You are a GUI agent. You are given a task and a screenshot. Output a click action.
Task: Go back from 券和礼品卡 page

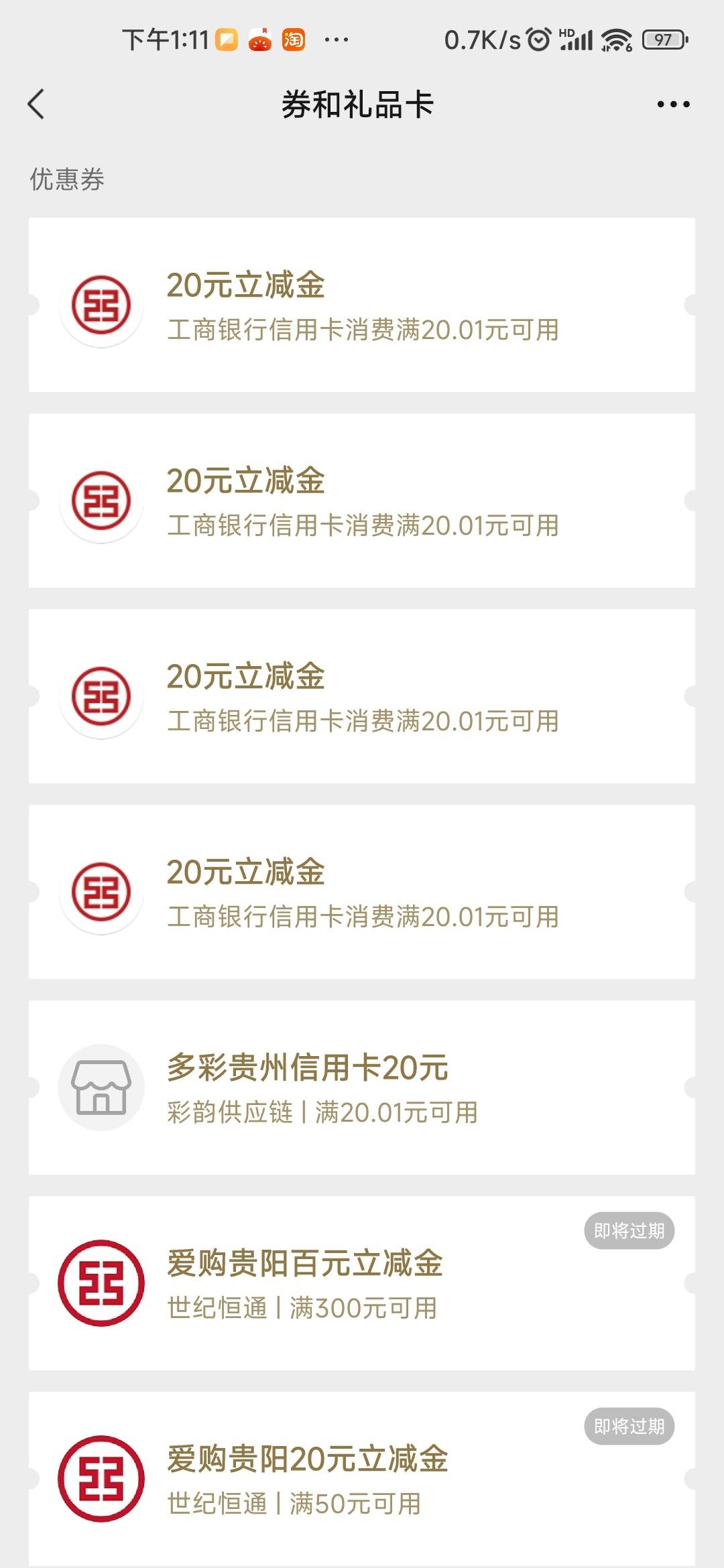36,105
